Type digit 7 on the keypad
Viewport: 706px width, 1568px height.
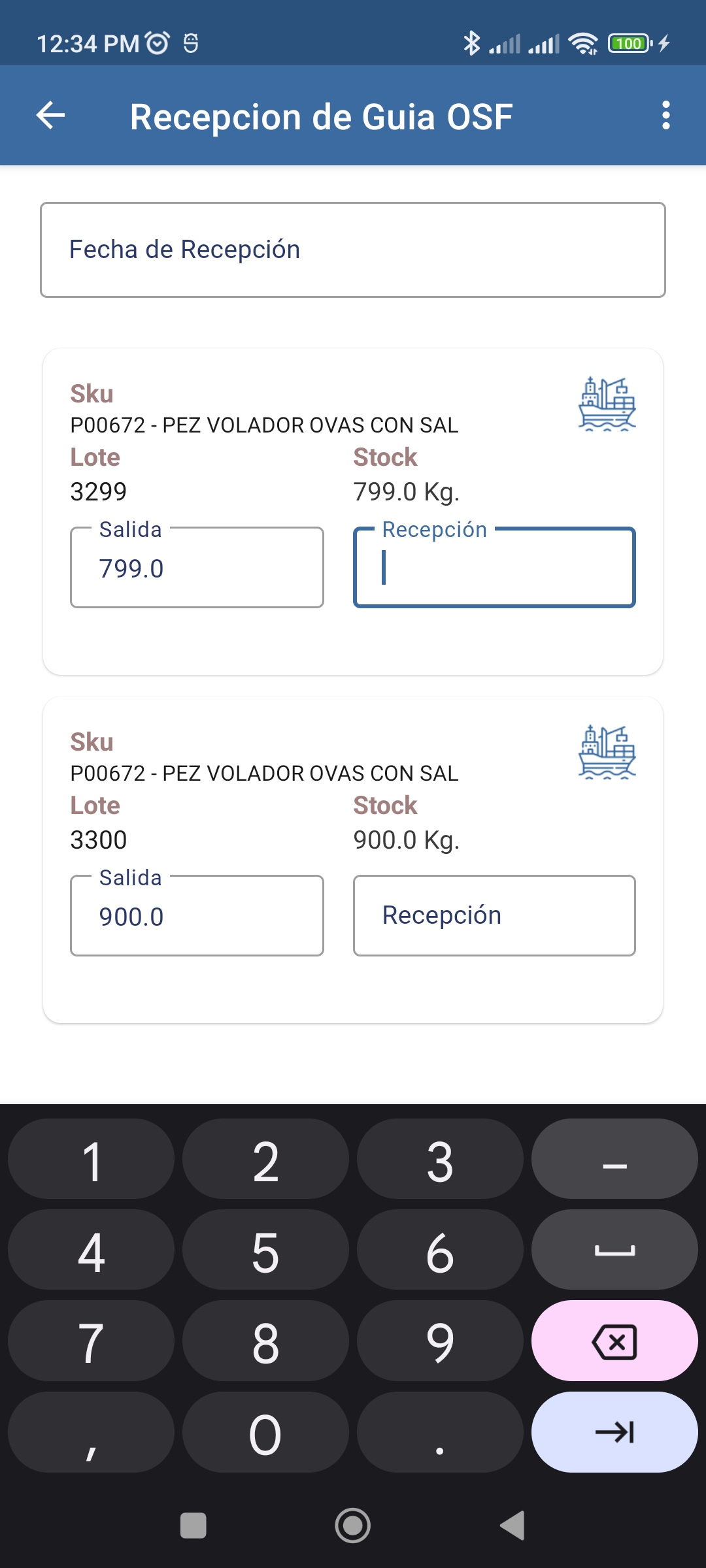91,1341
